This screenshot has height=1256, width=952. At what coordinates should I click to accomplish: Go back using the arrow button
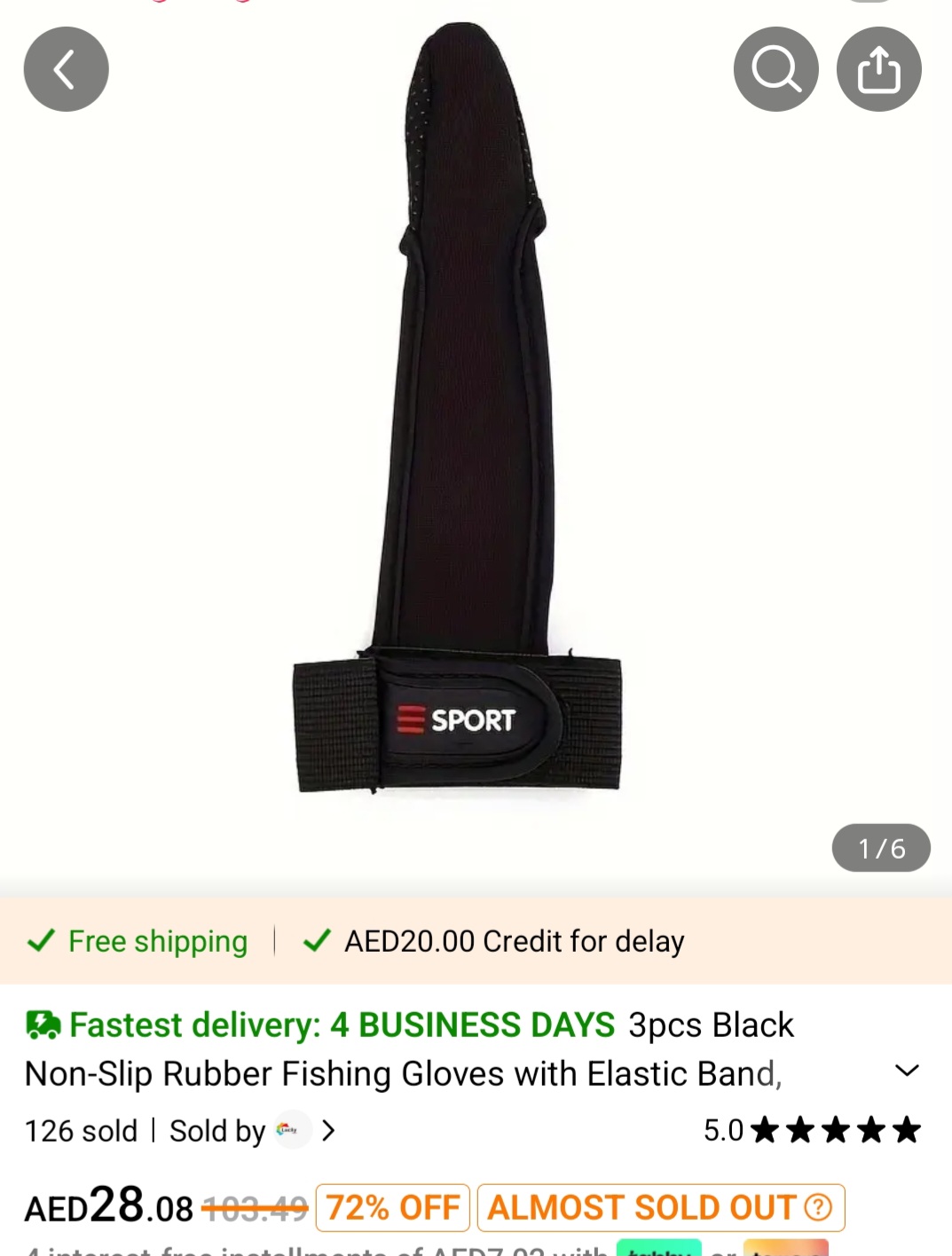[x=66, y=69]
